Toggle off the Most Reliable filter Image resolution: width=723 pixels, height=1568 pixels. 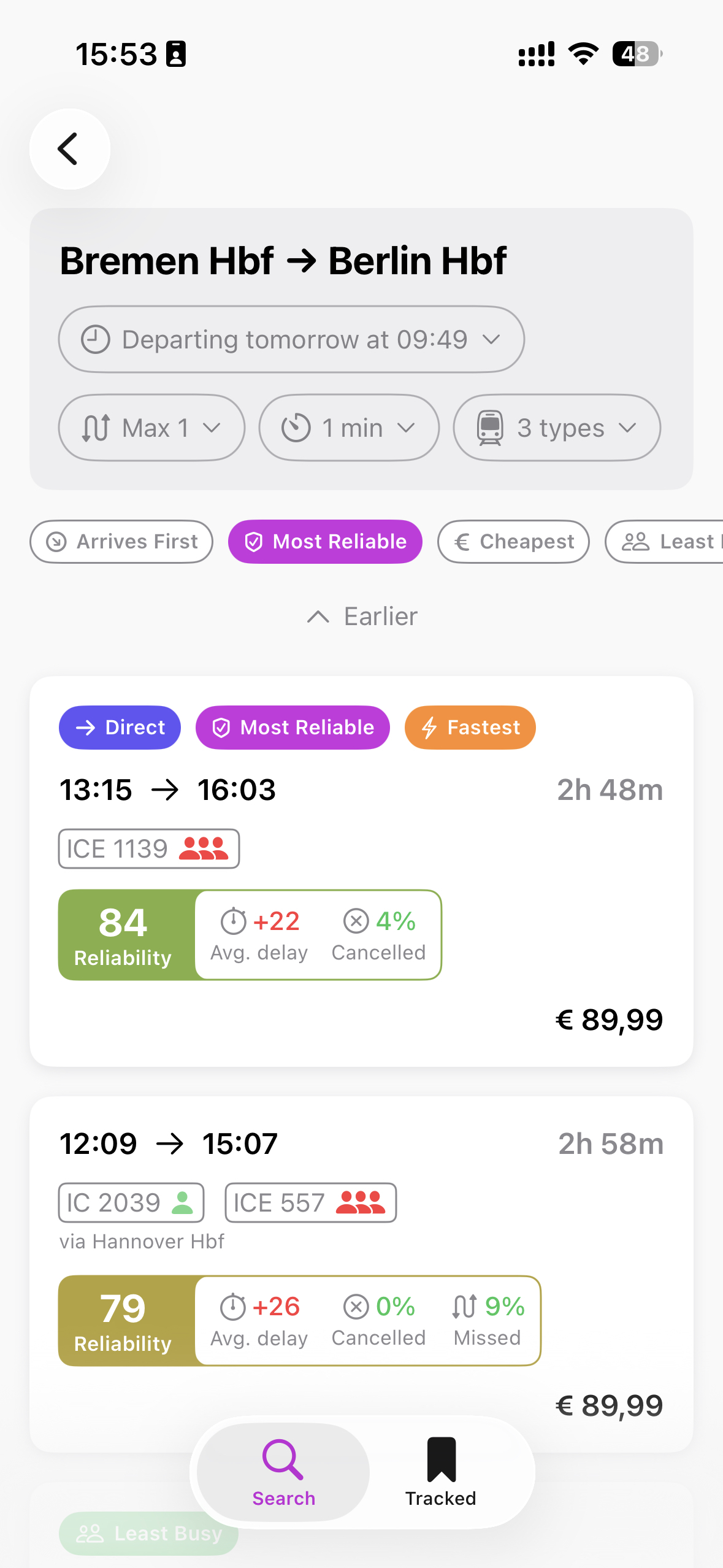324,541
